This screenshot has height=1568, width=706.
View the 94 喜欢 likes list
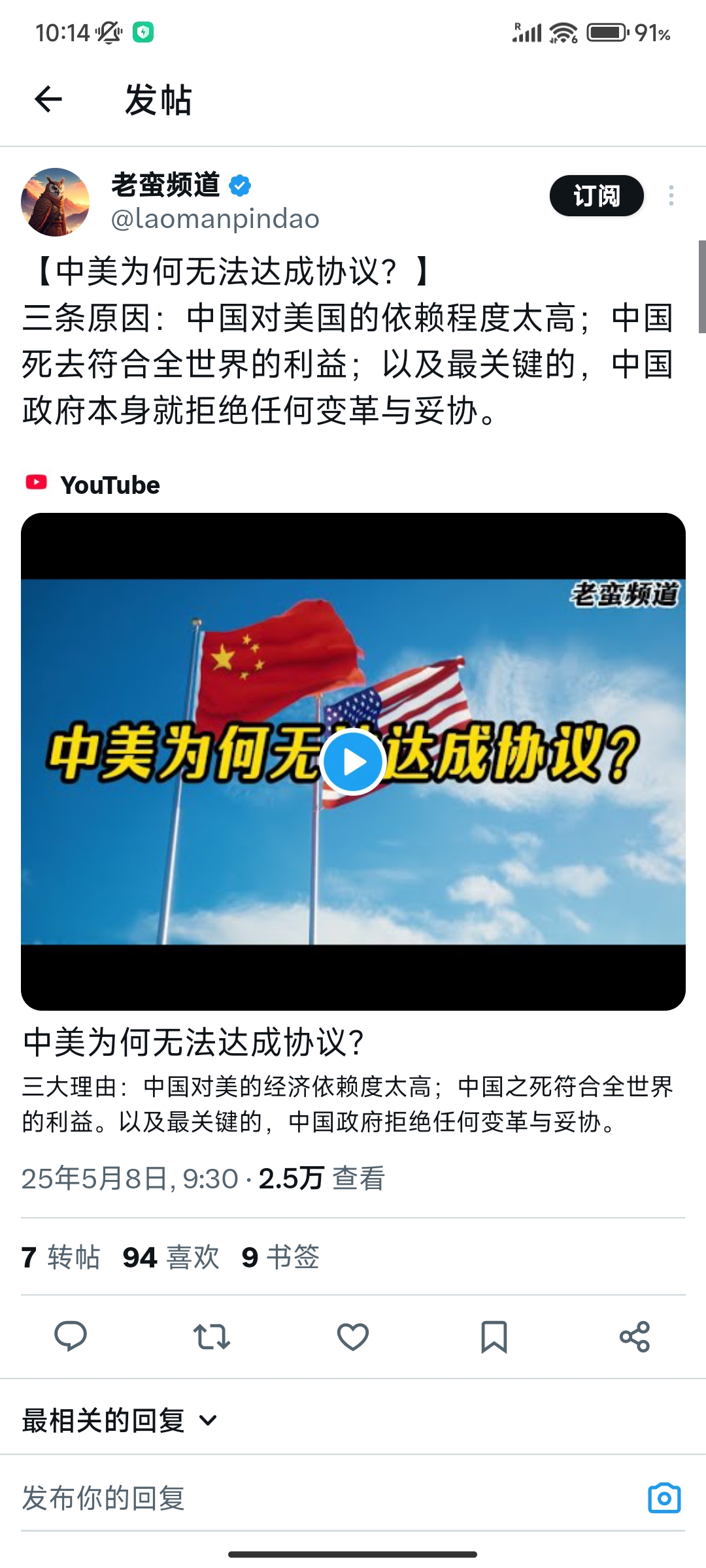(x=171, y=1257)
